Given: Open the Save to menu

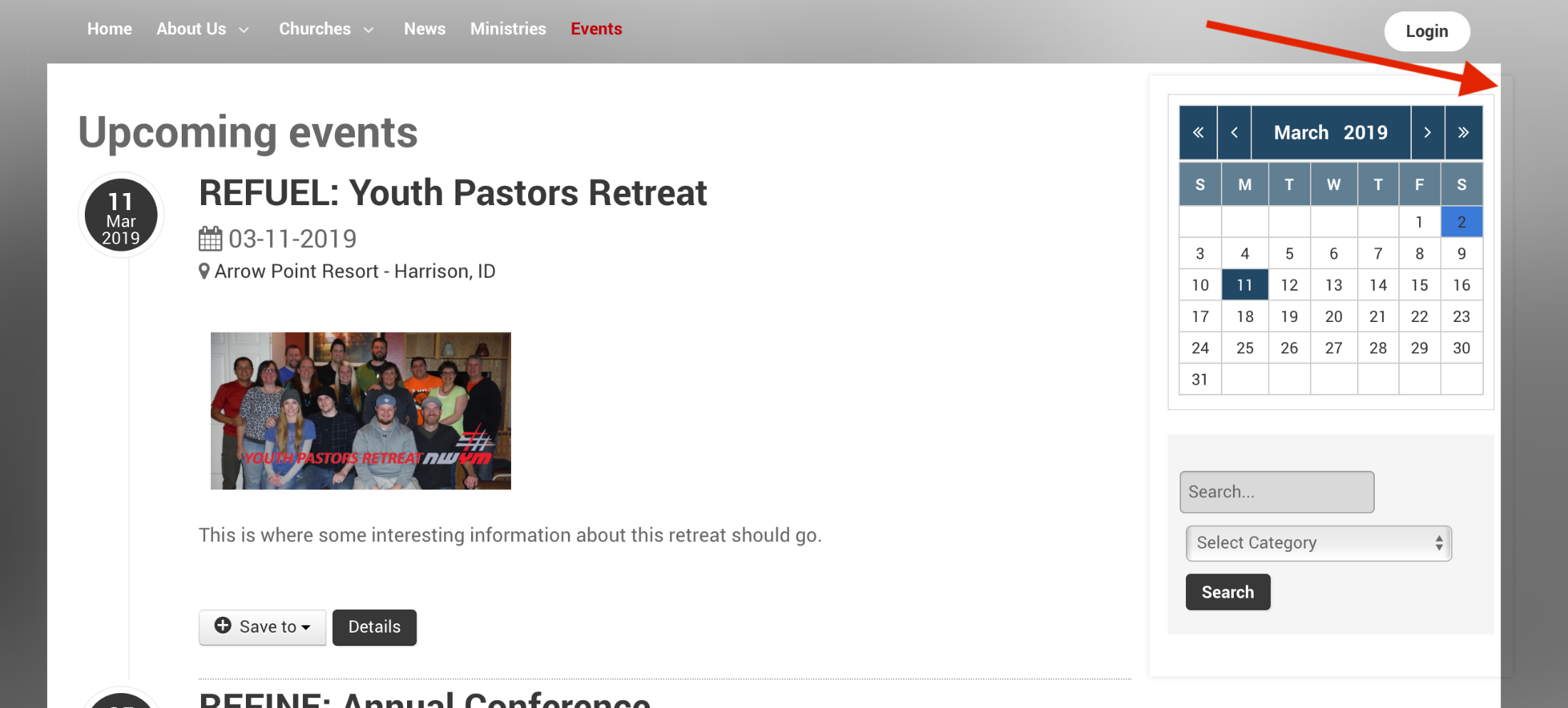Looking at the screenshot, I should tap(262, 627).
